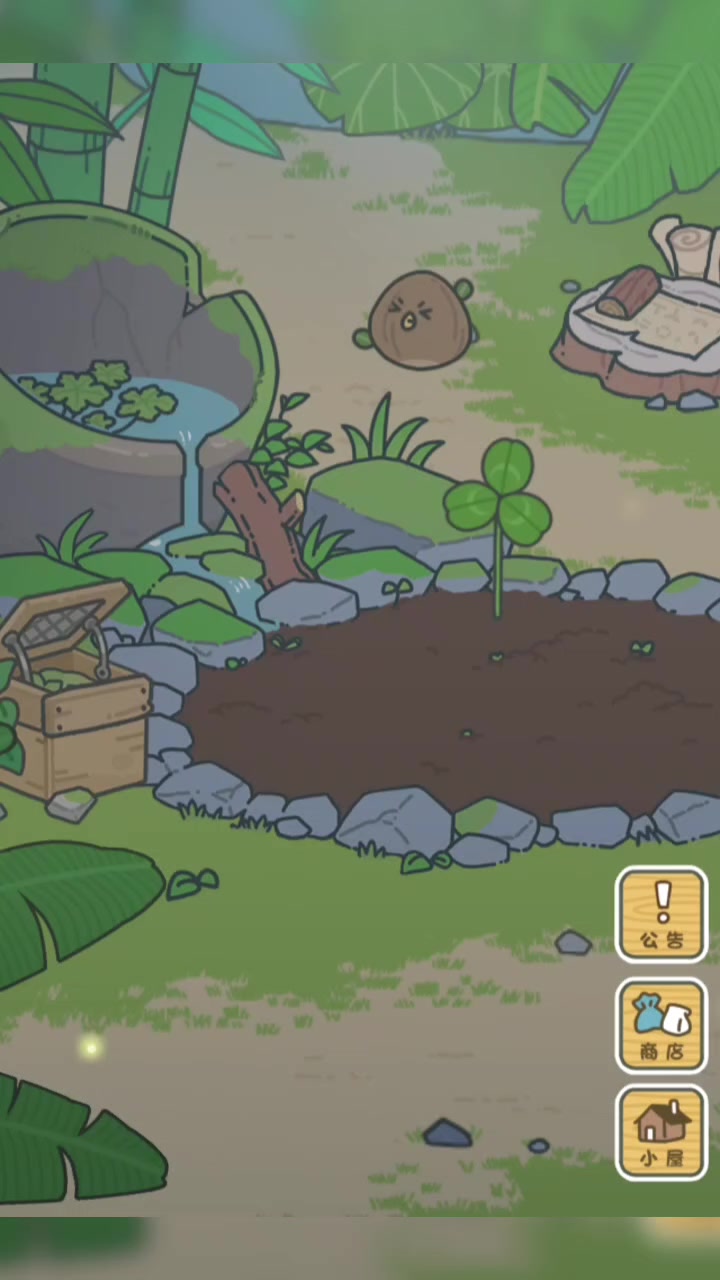Open the wooden mailbox crate
The height and width of the screenshot is (1280, 720).
[72, 700]
